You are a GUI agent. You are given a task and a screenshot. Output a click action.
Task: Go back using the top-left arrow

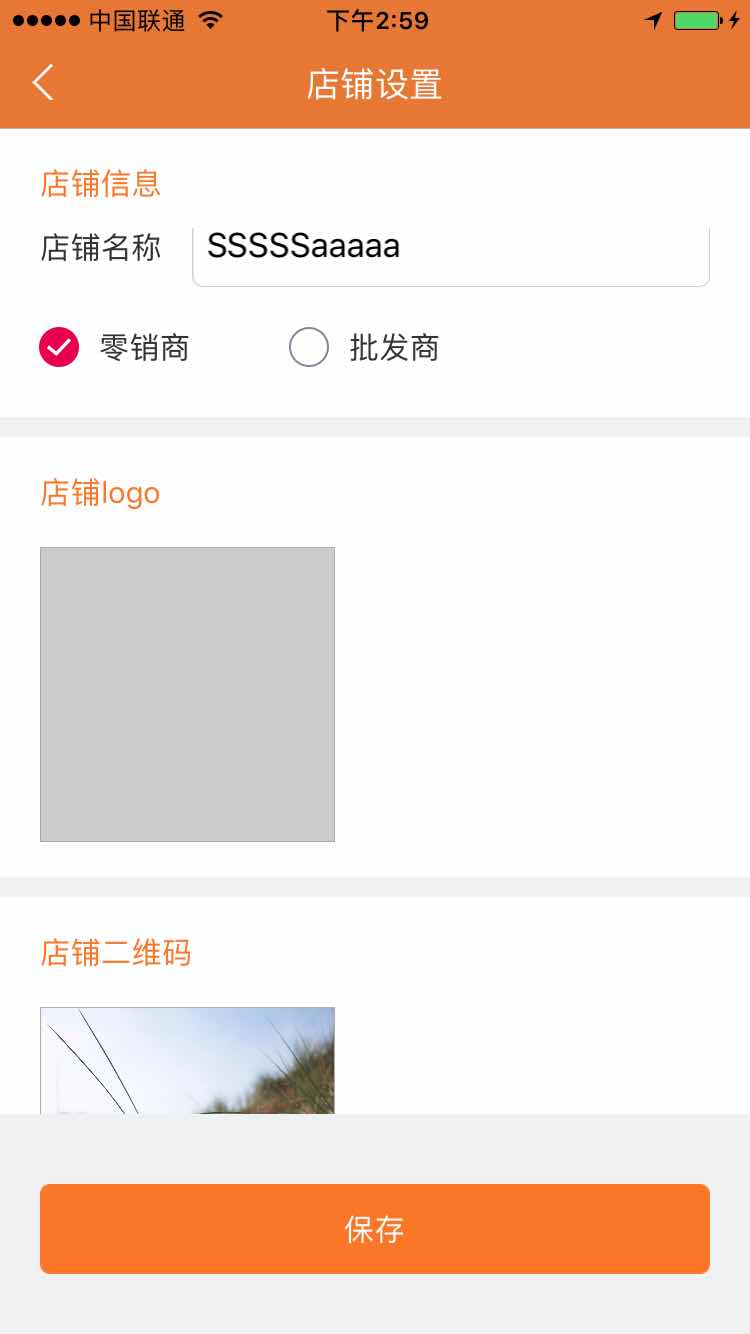pos(43,83)
